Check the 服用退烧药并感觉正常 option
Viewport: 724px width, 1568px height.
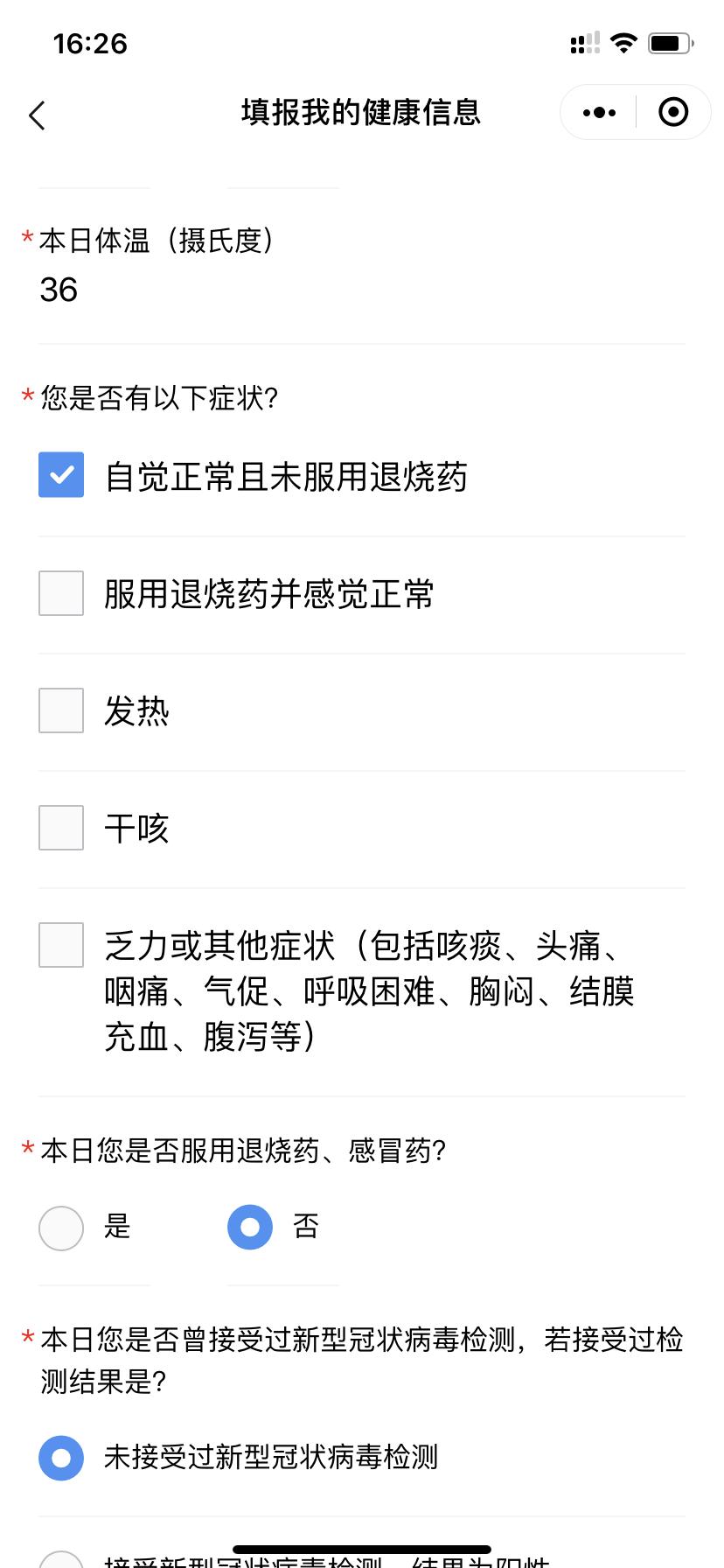tap(60, 593)
